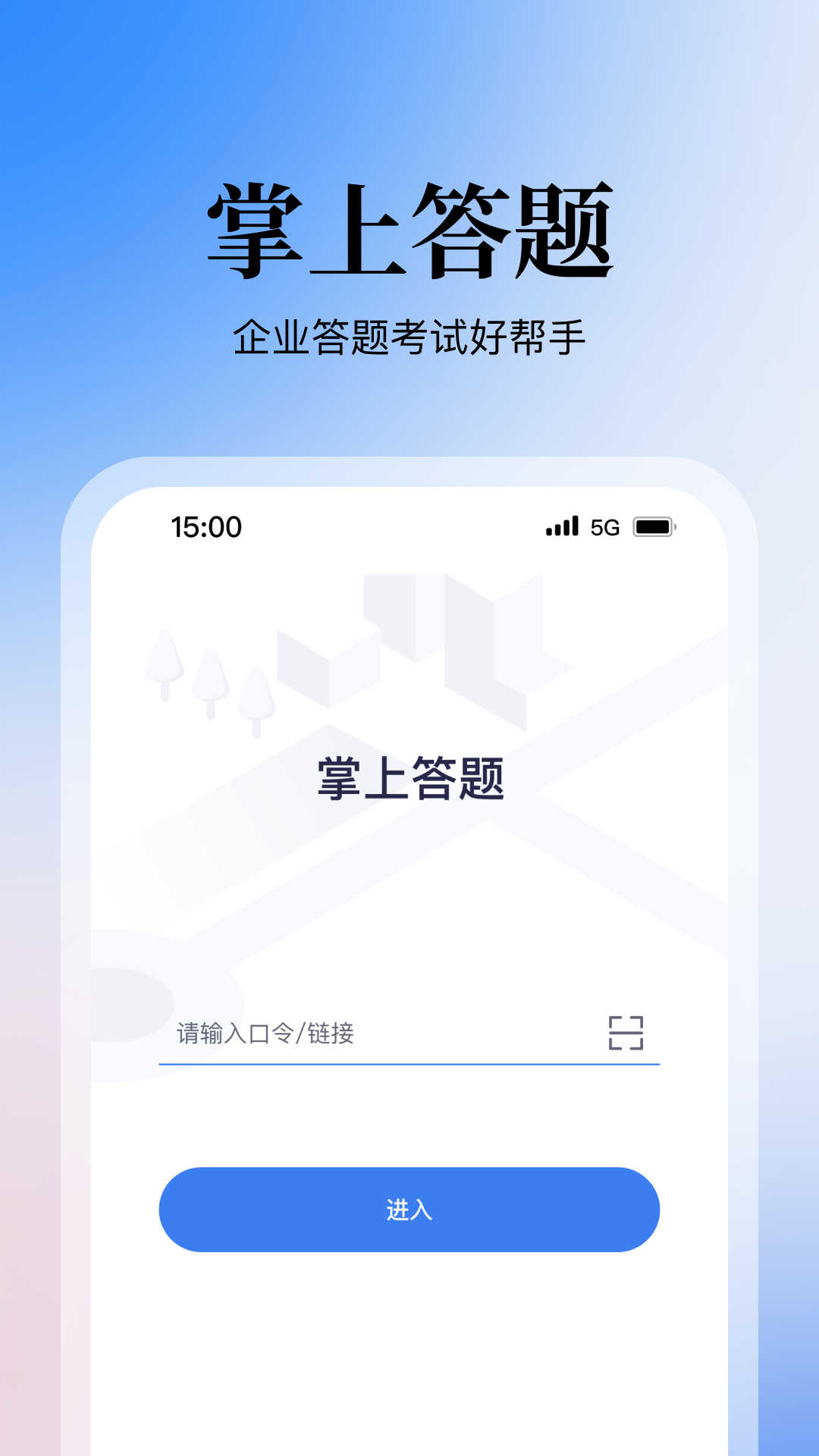Screen dimensions: 819x1456
Task: Click inside the blue 进入 button center
Action: 409,1209
